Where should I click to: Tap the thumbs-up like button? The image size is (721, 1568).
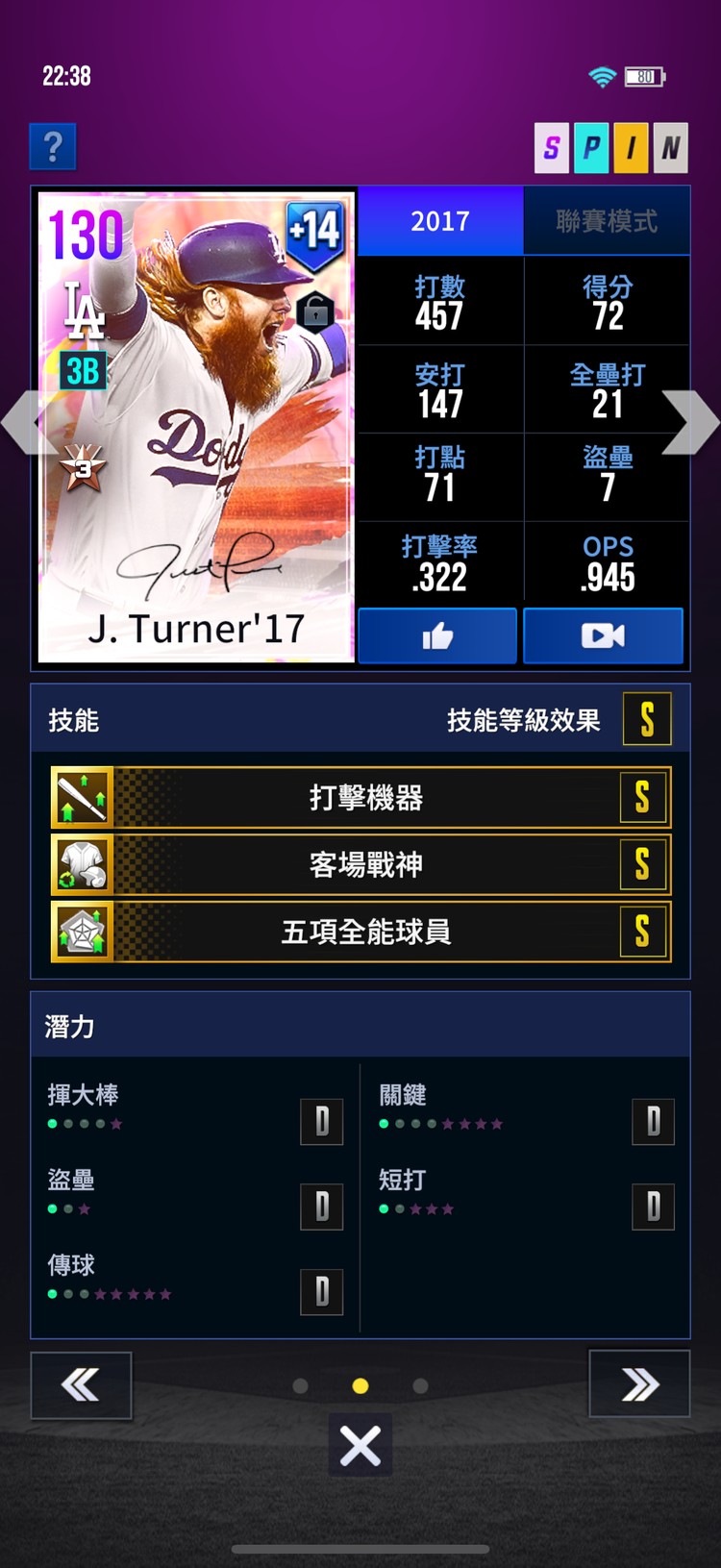(437, 635)
